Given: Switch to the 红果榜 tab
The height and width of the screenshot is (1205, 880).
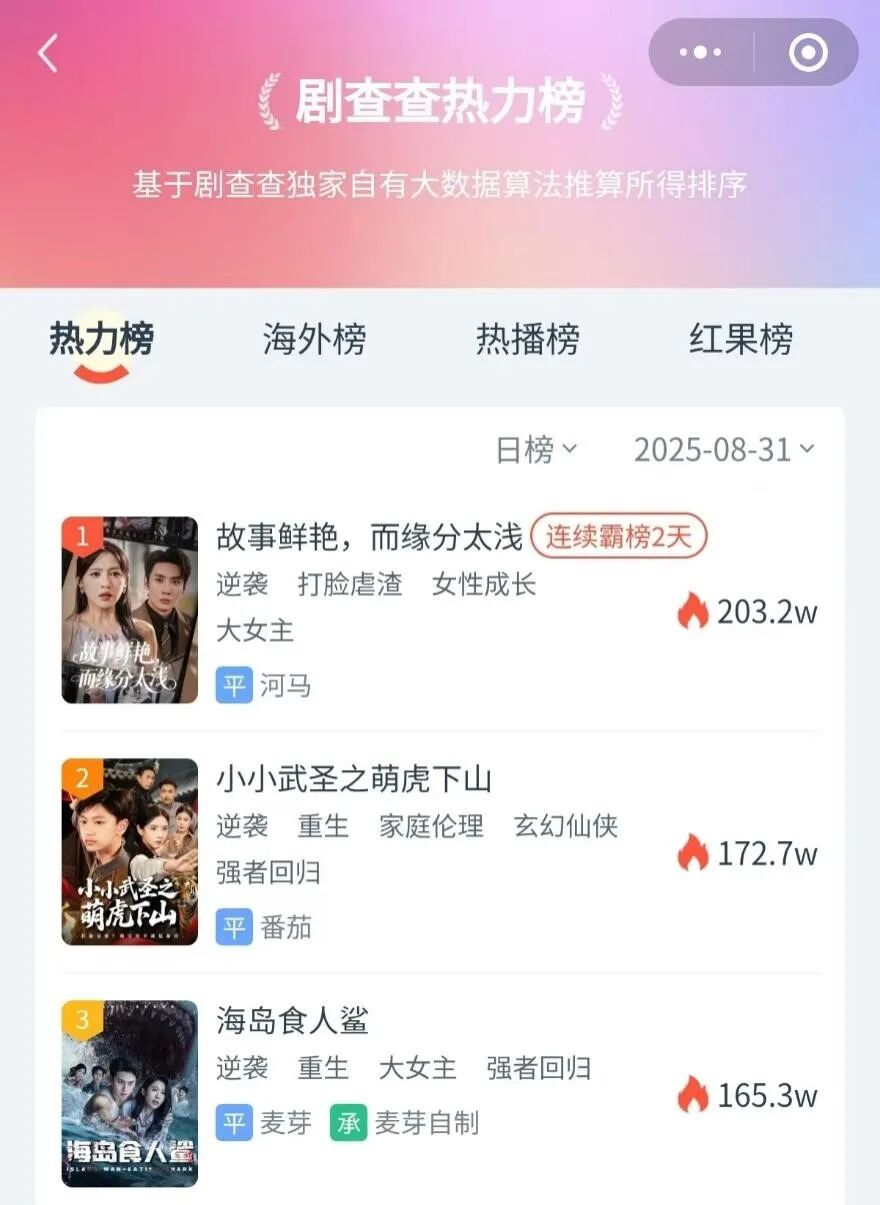Looking at the screenshot, I should [740, 339].
